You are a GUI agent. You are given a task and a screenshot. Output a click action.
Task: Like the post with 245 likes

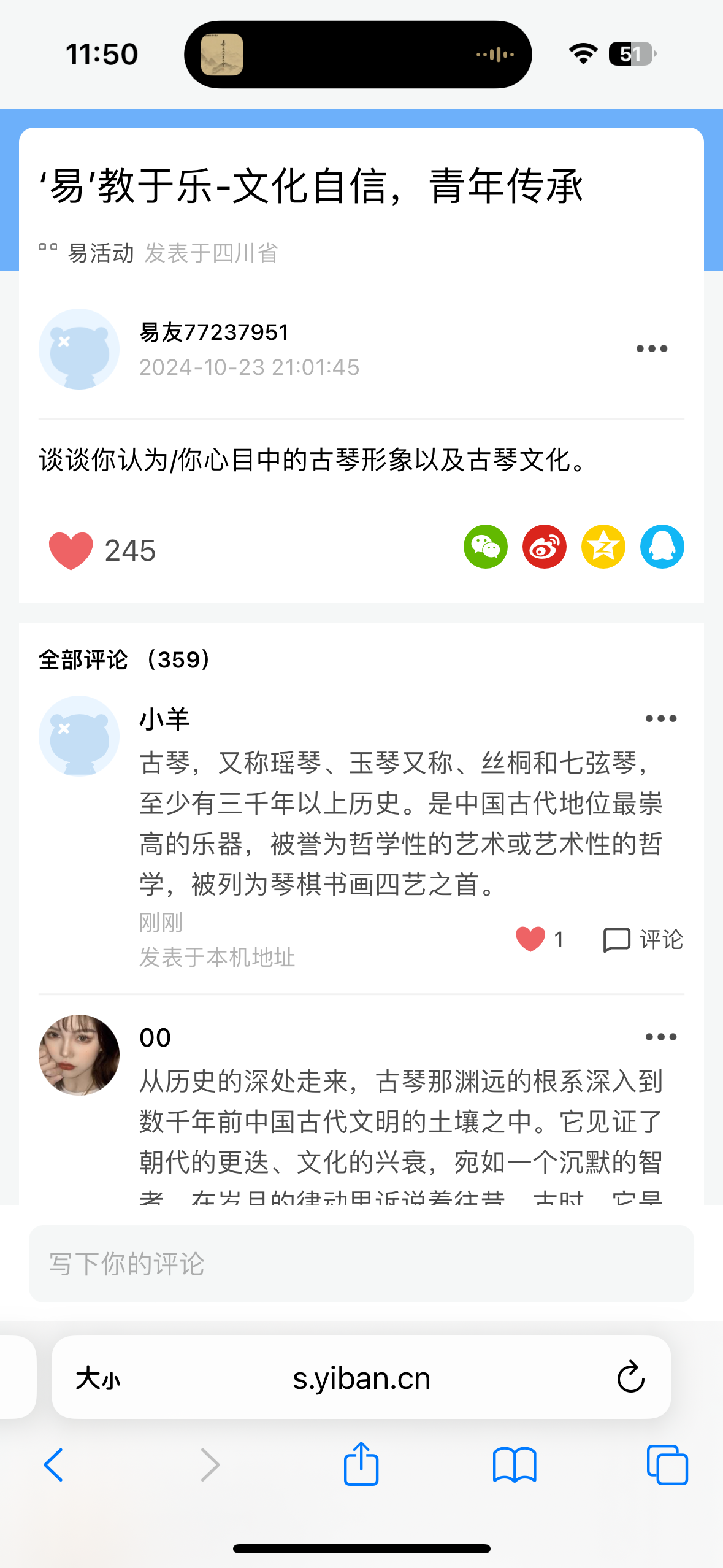(71, 550)
